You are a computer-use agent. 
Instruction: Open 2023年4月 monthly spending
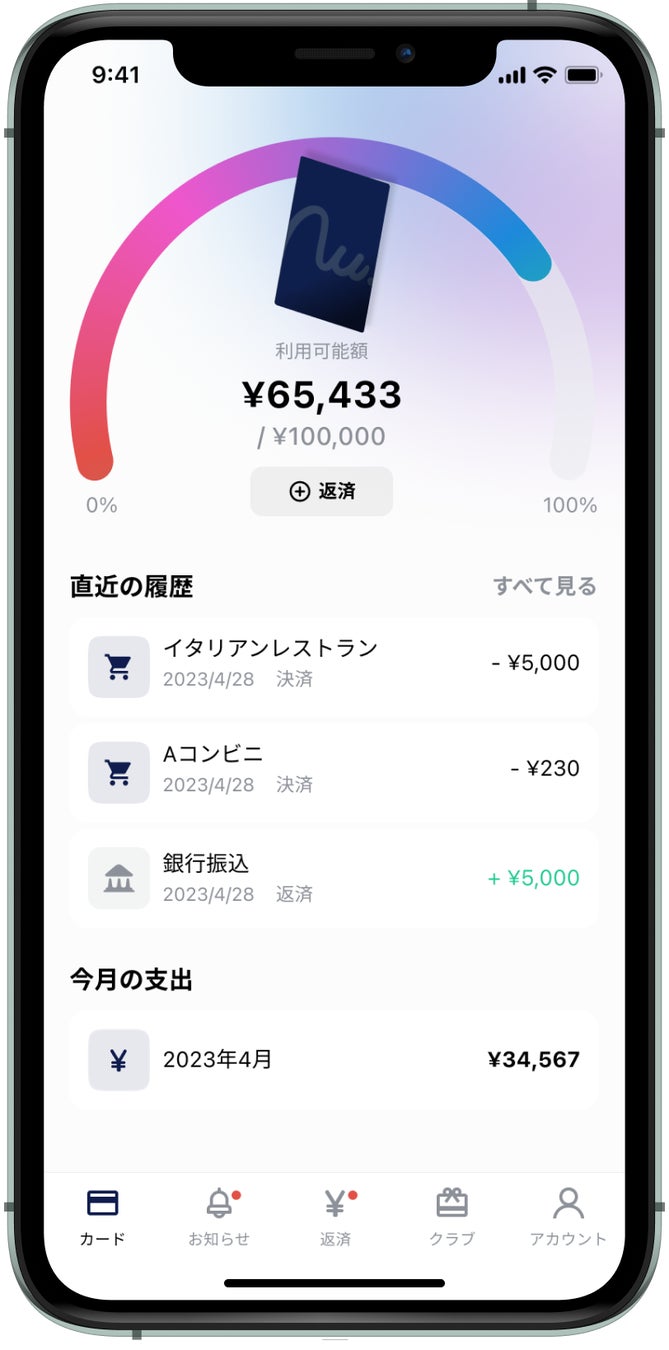tap(333, 1060)
